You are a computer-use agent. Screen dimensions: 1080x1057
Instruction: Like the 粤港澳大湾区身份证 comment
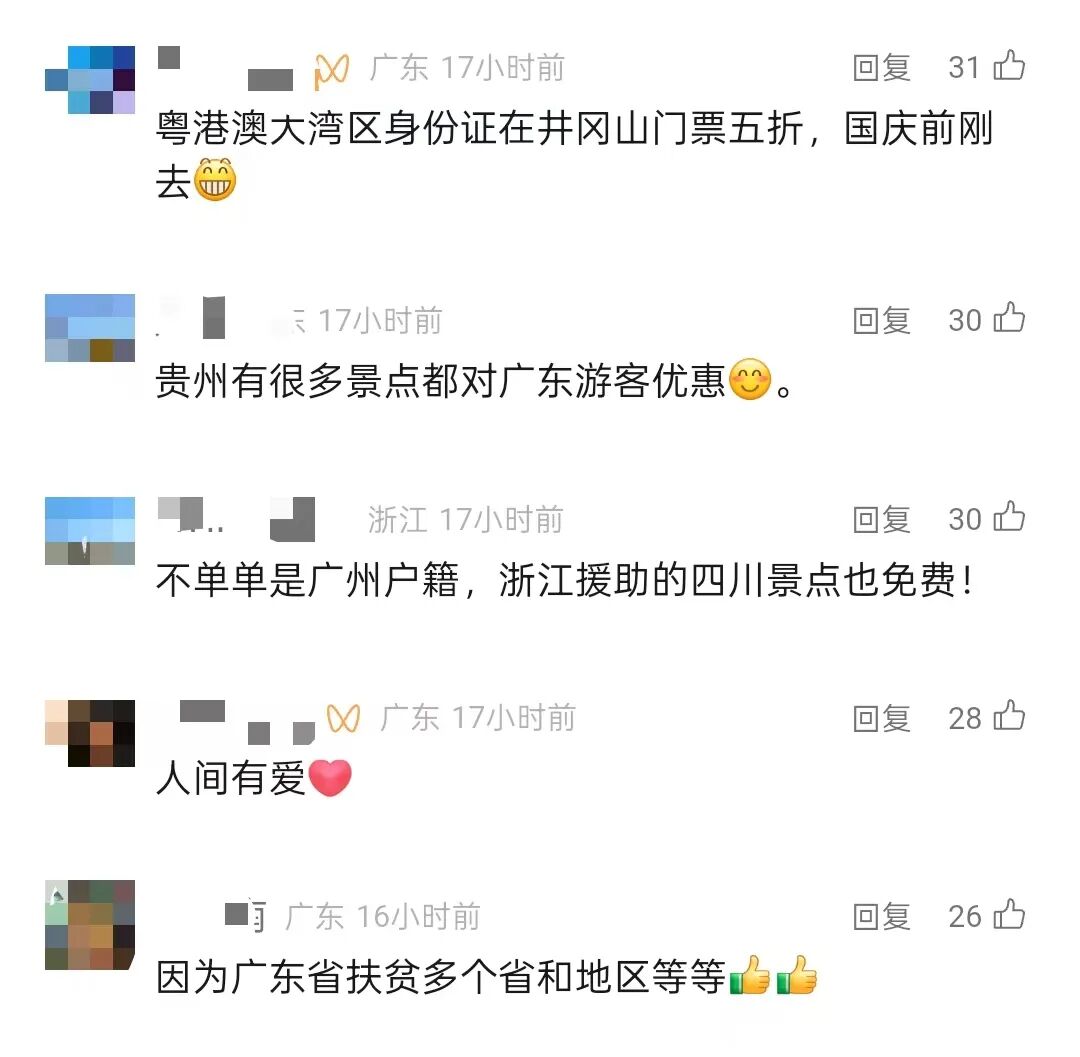tap(1009, 66)
